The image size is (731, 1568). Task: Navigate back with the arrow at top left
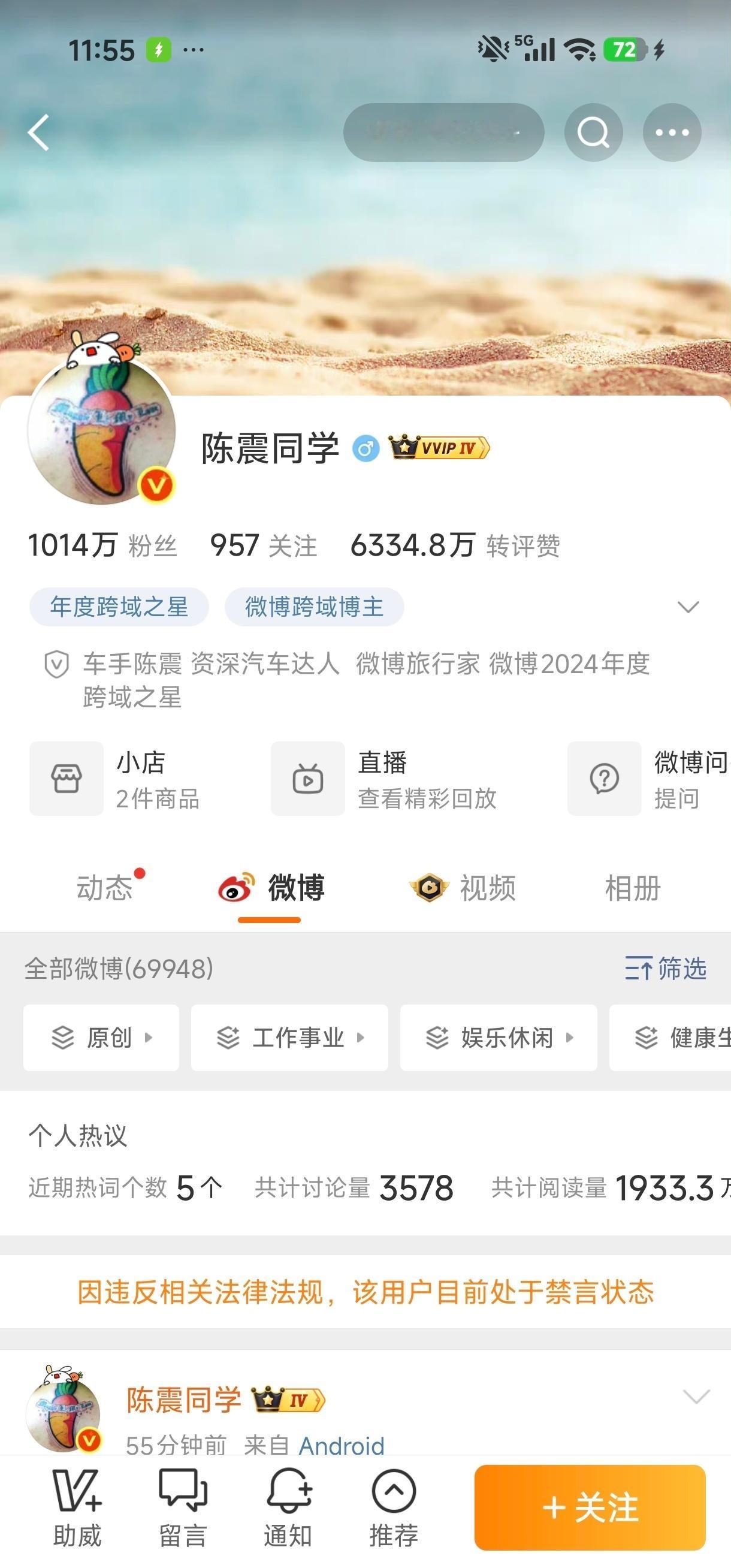coord(38,133)
